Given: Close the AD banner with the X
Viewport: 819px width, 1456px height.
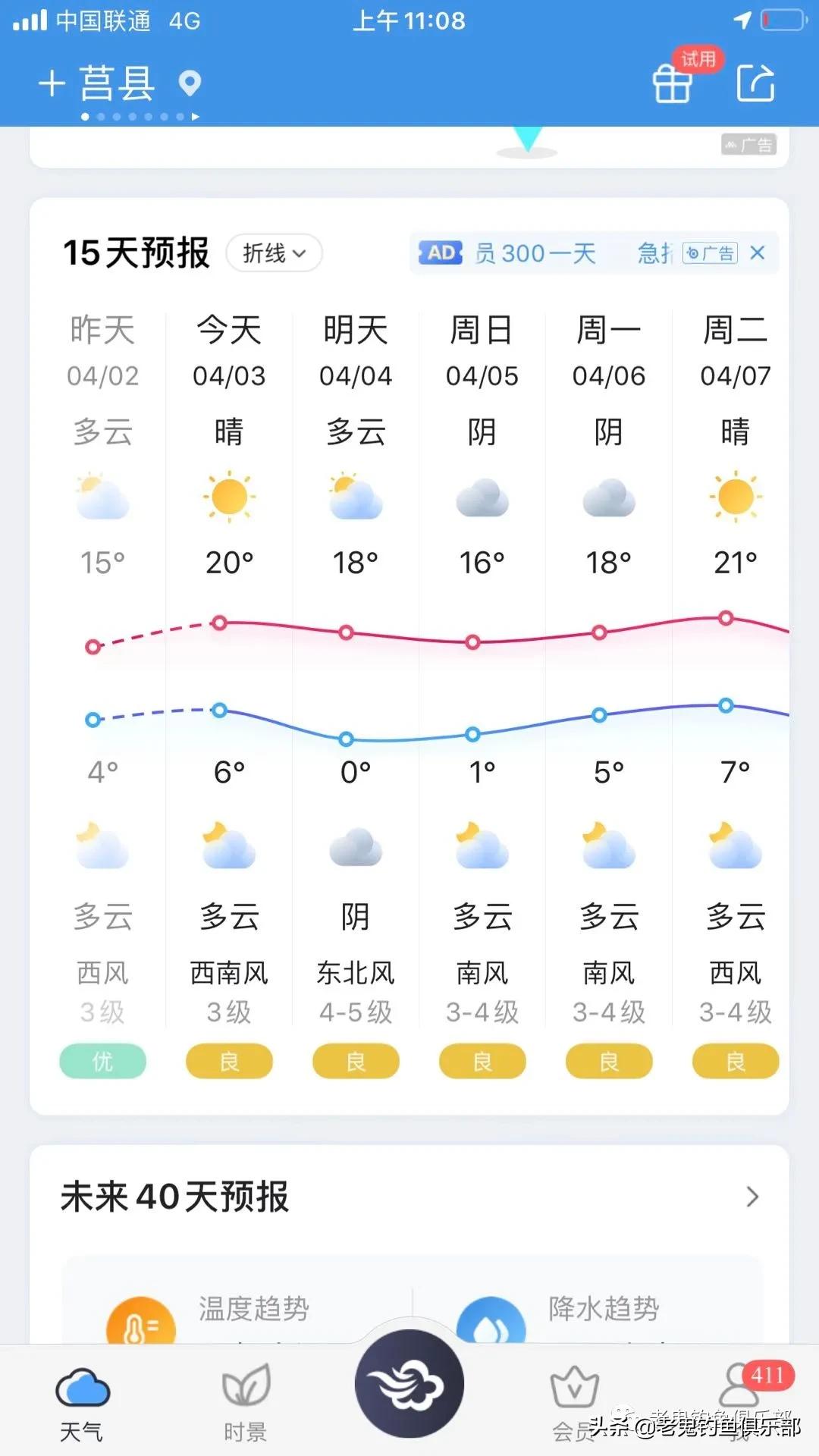Looking at the screenshot, I should [x=758, y=253].
